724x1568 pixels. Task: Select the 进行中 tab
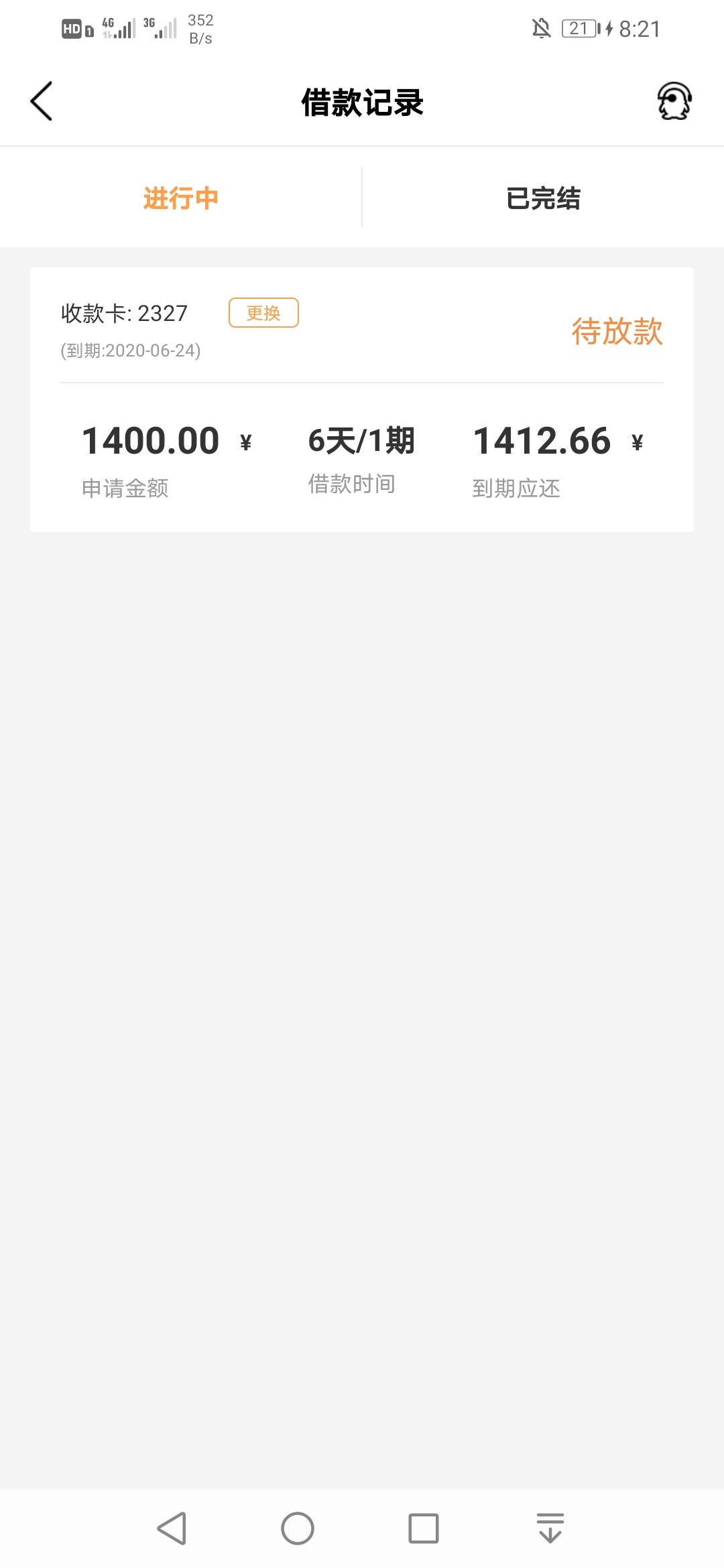click(181, 198)
